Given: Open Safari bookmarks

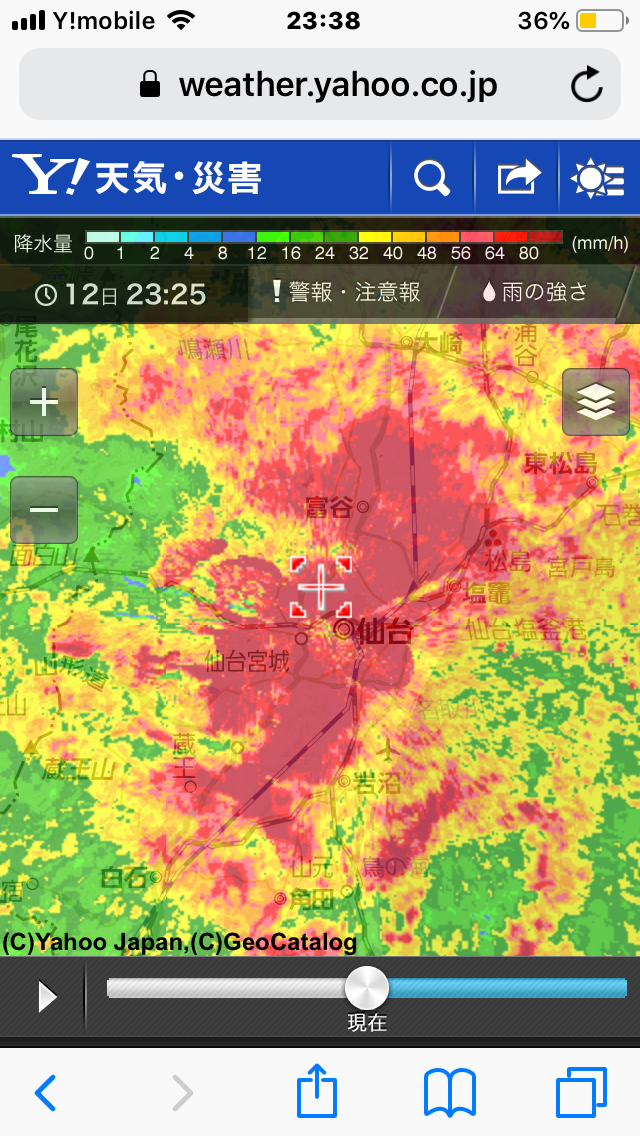Looking at the screenshot, I should [450, 1093].
